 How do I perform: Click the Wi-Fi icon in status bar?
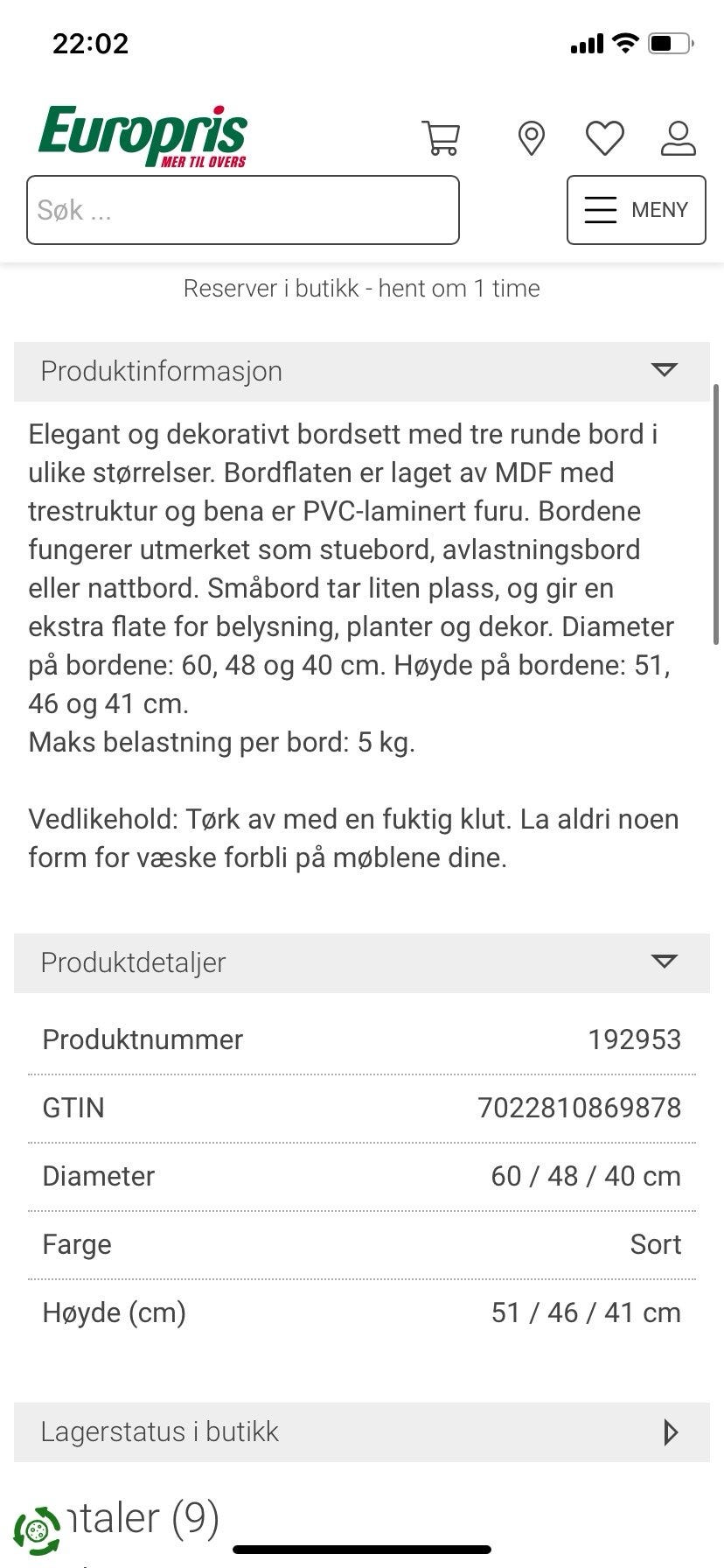623,42
